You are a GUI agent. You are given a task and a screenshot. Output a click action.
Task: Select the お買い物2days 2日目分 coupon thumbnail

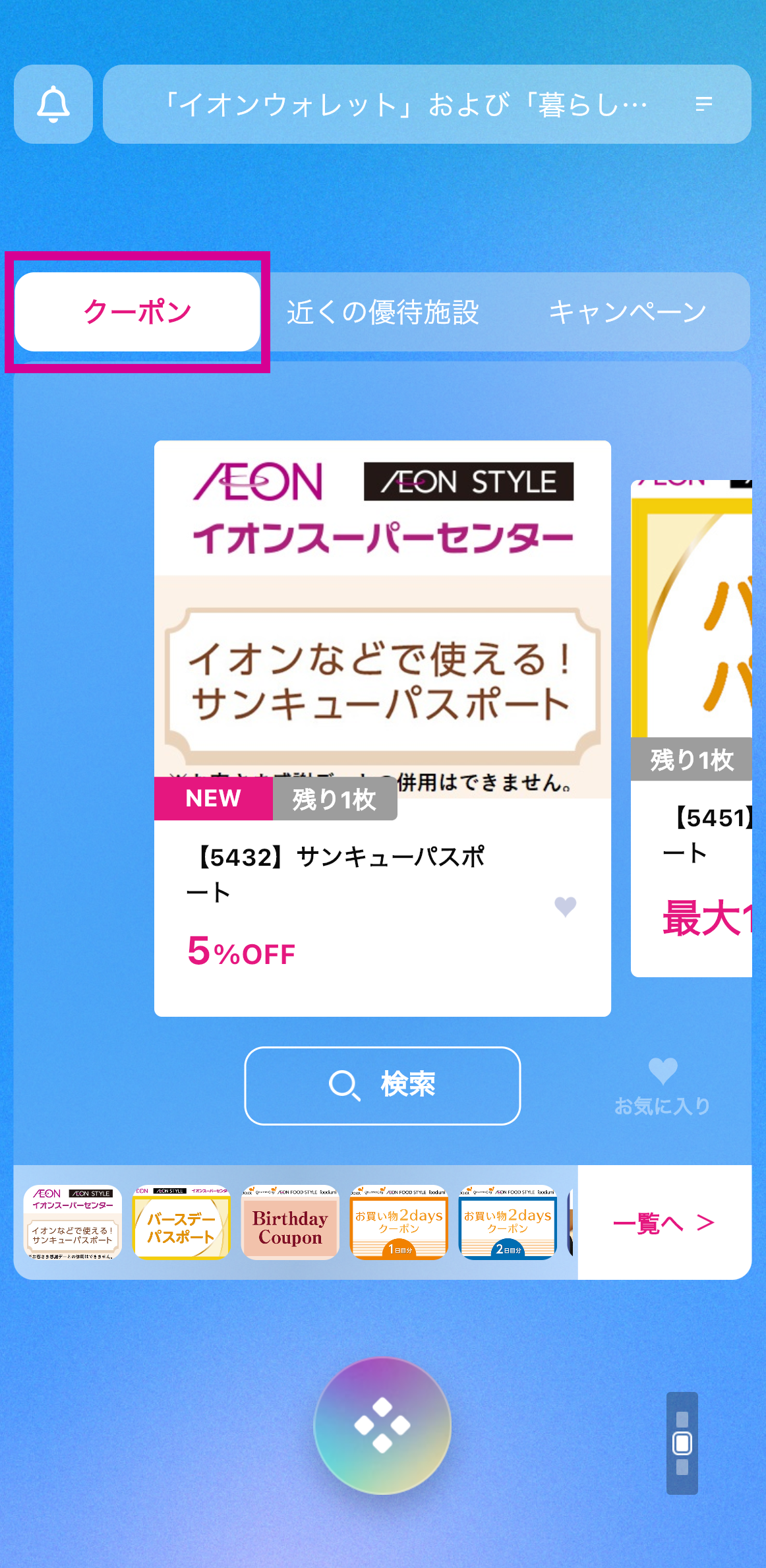[x=508, y=1222]
